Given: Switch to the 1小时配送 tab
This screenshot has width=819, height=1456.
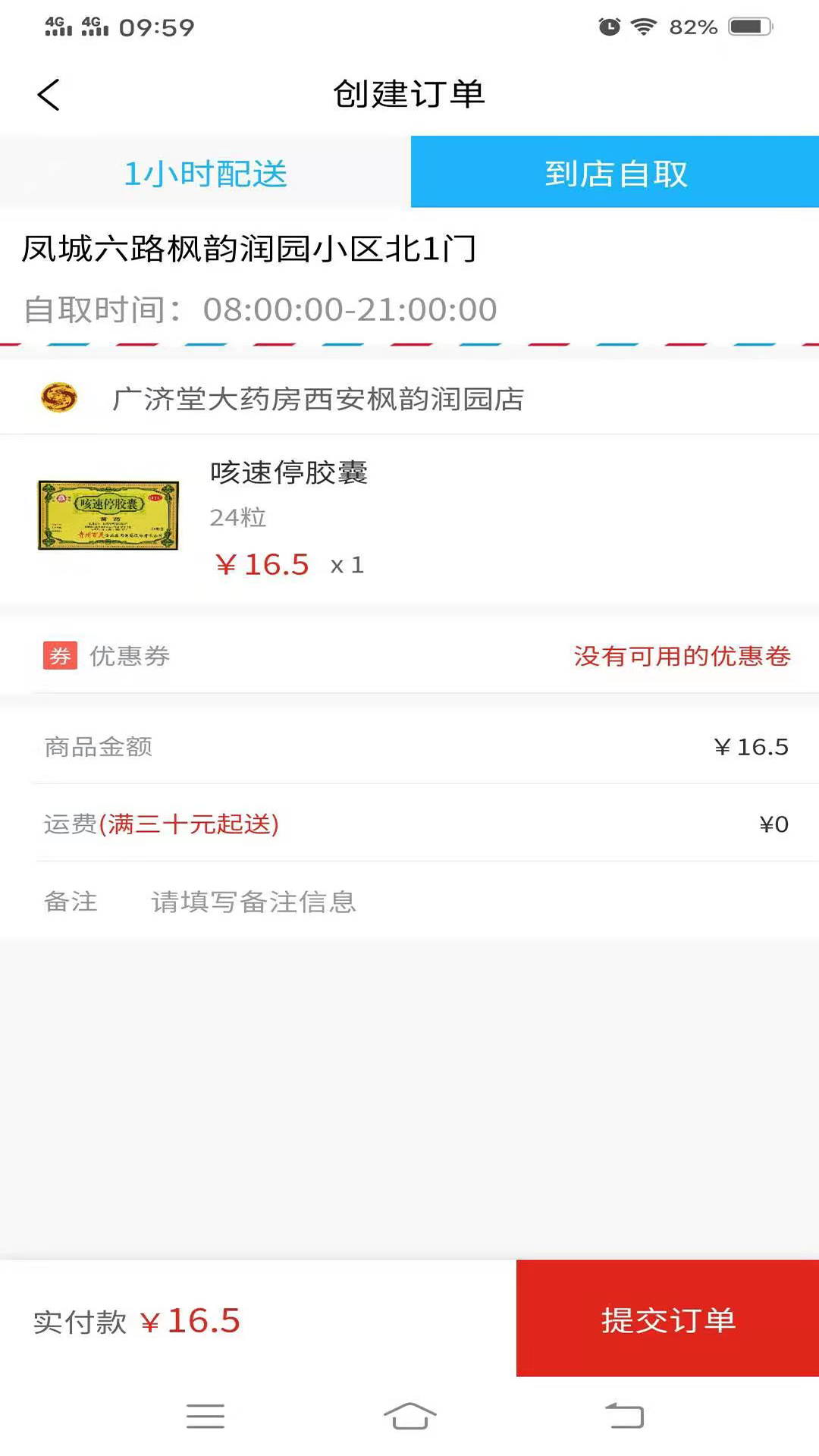Looking at the screenshot, I should 205,173.
